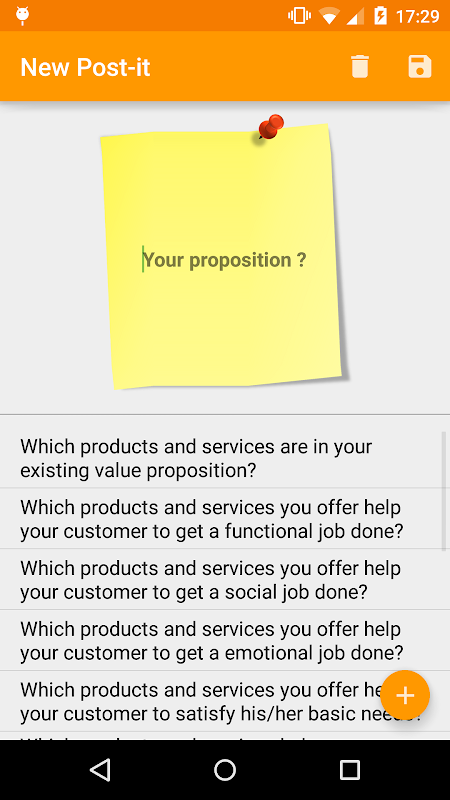Pick the social job done question

(220, 580)
